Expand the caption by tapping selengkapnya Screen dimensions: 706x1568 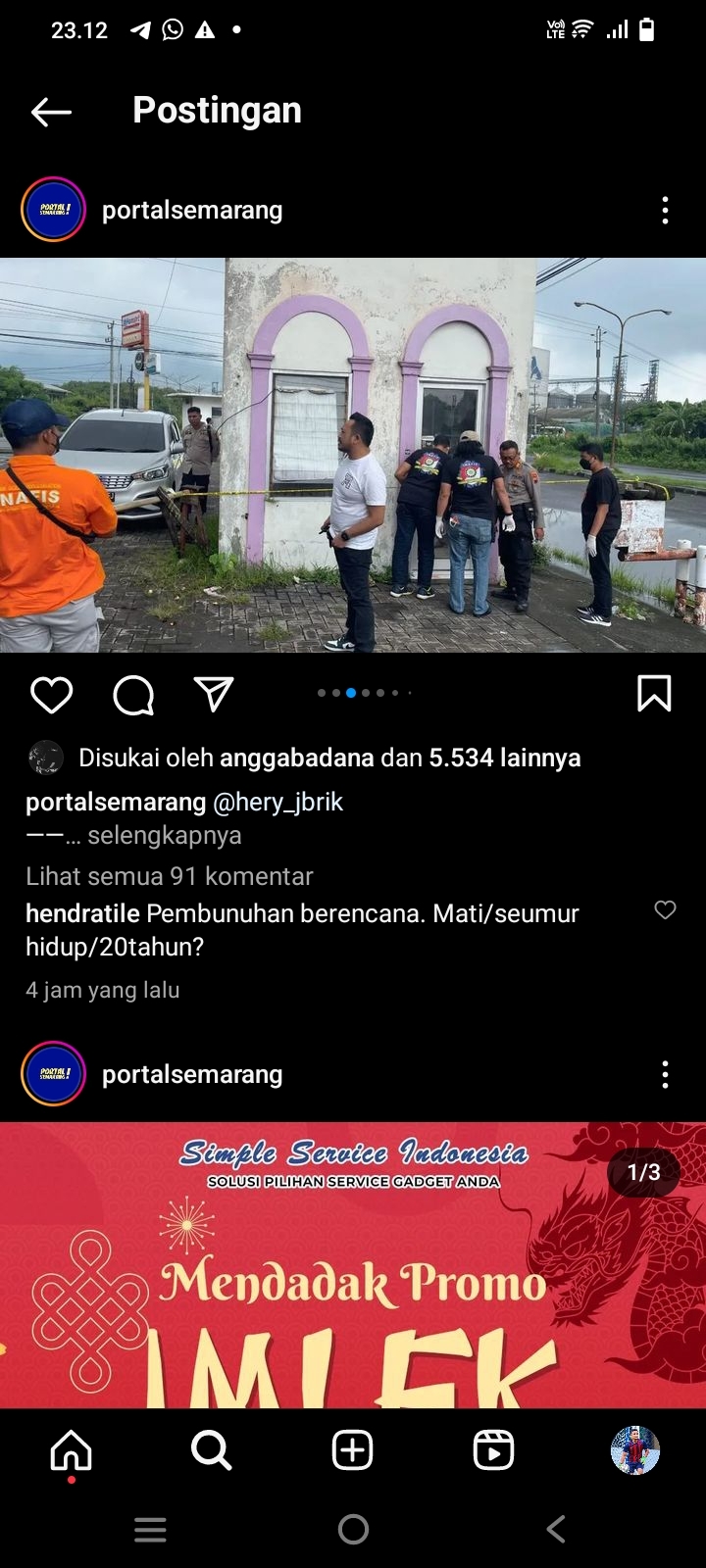[164, 835]
